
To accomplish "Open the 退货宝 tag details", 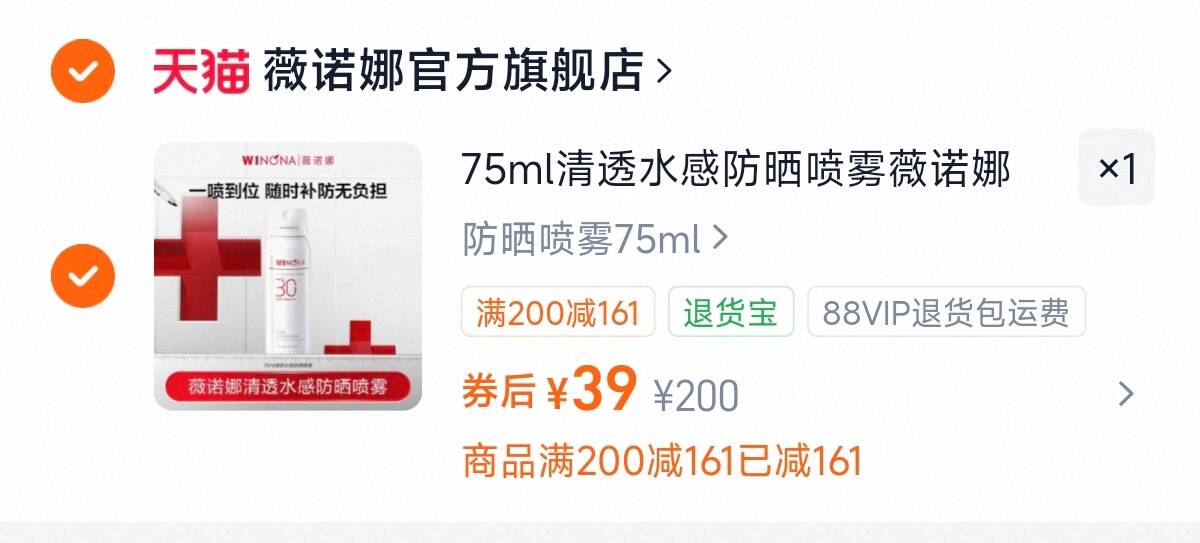I will (731, 312).
